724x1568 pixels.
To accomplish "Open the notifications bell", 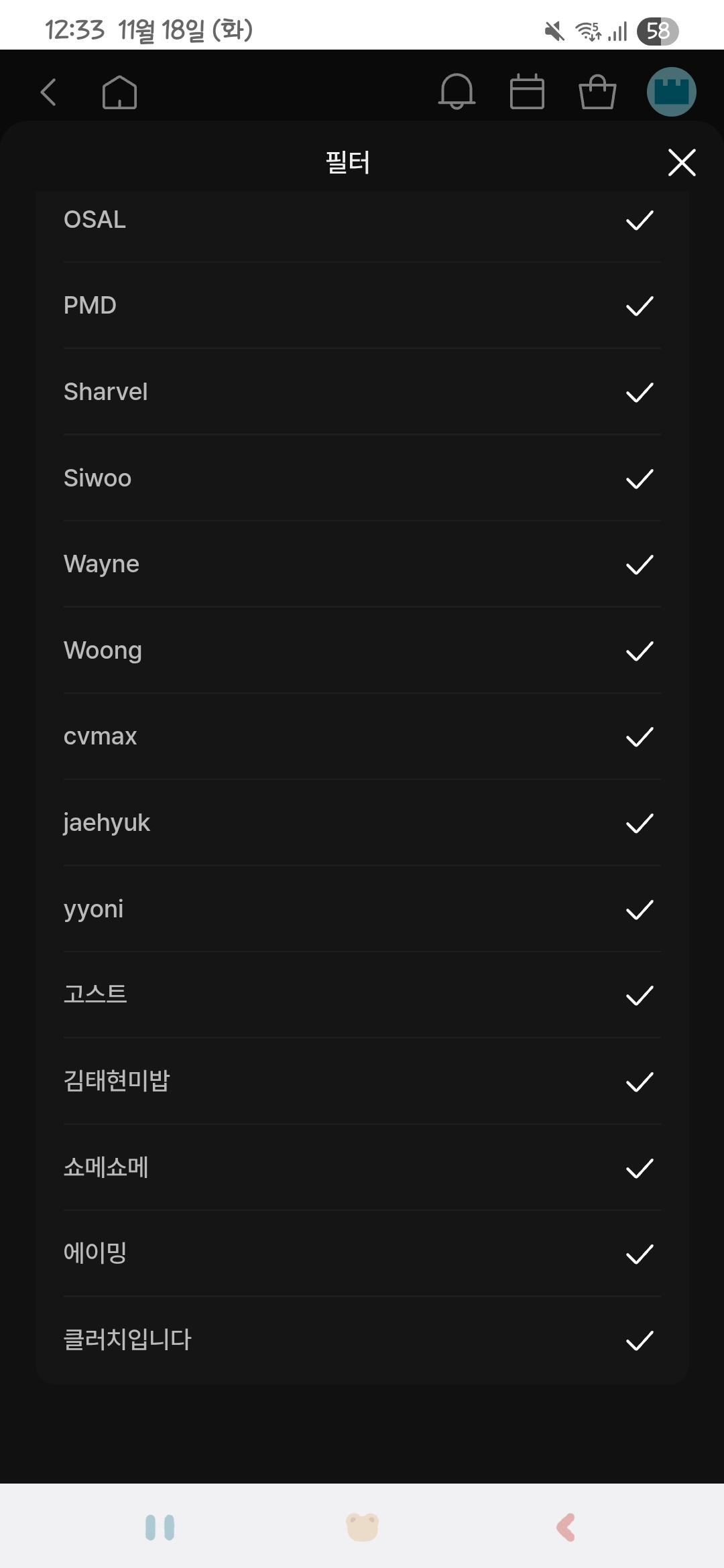I will (457, 91).
